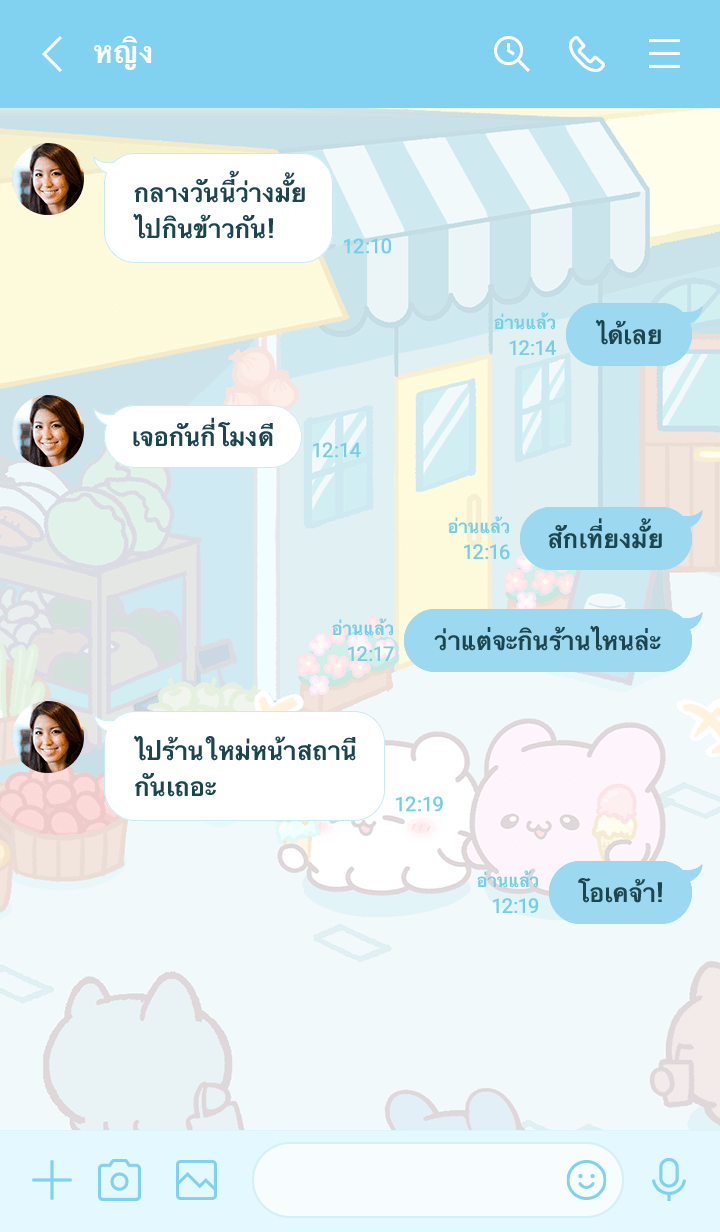This screenshot has width=720, height=1232.
Task: Search the chat history
Action: click(511, 54)
